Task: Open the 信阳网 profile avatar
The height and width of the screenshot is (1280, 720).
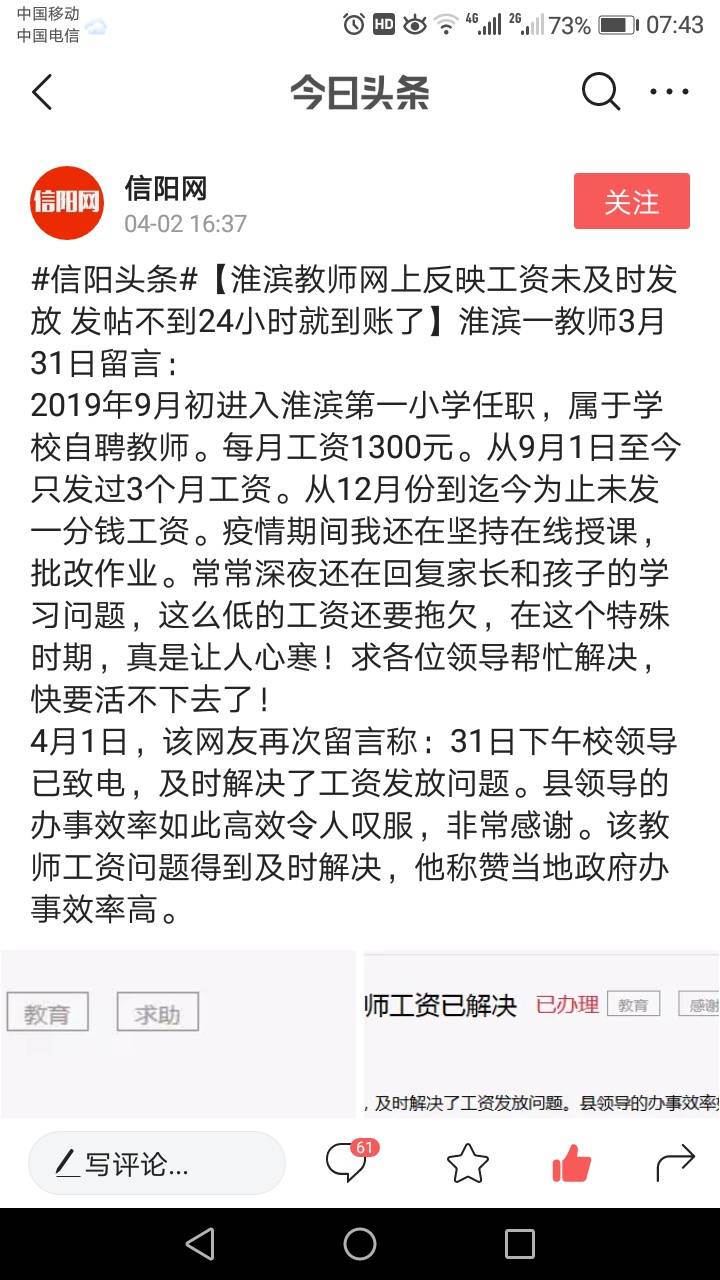Action: coord(67,203)
